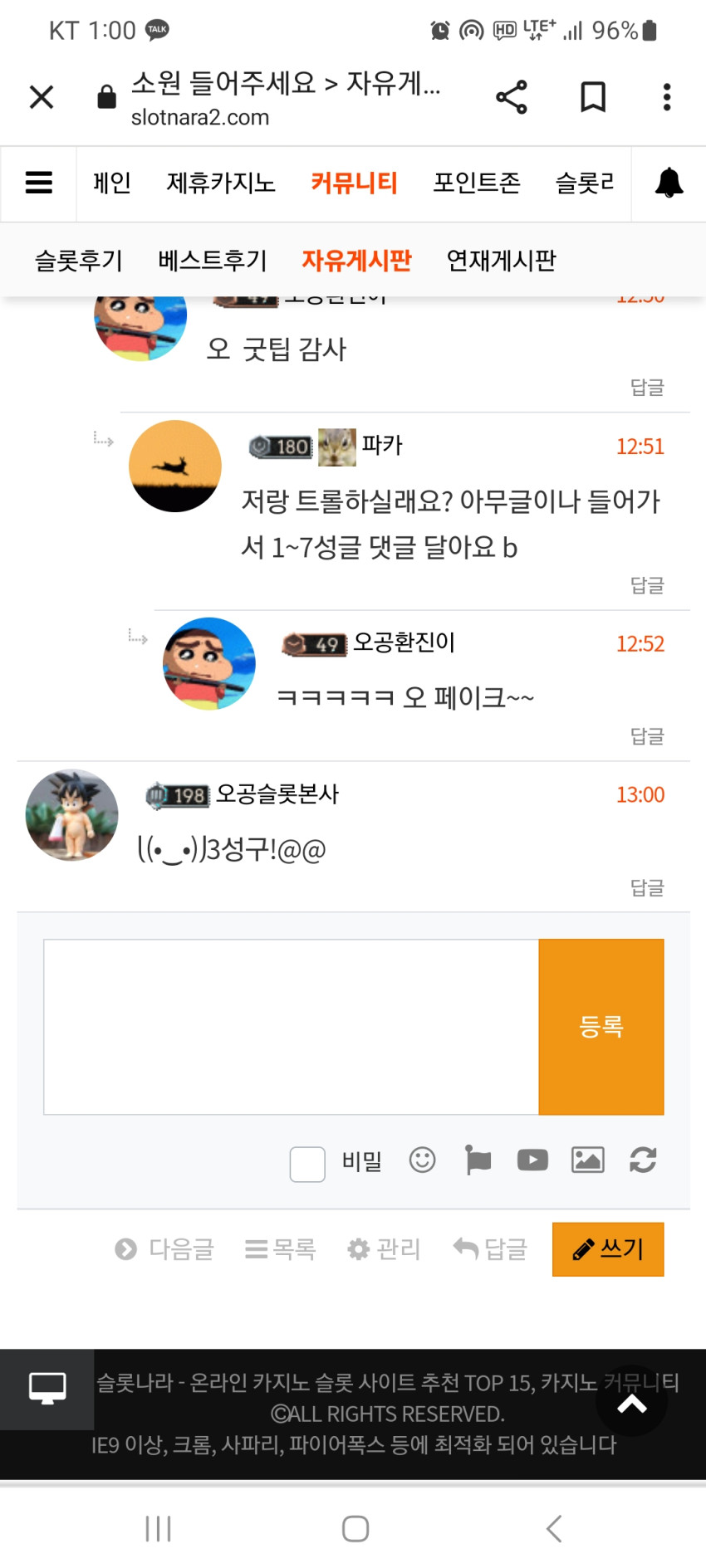Open the browser overflow menu
The height and width of the screenshot is (1568, 706).
coord(666,97)
